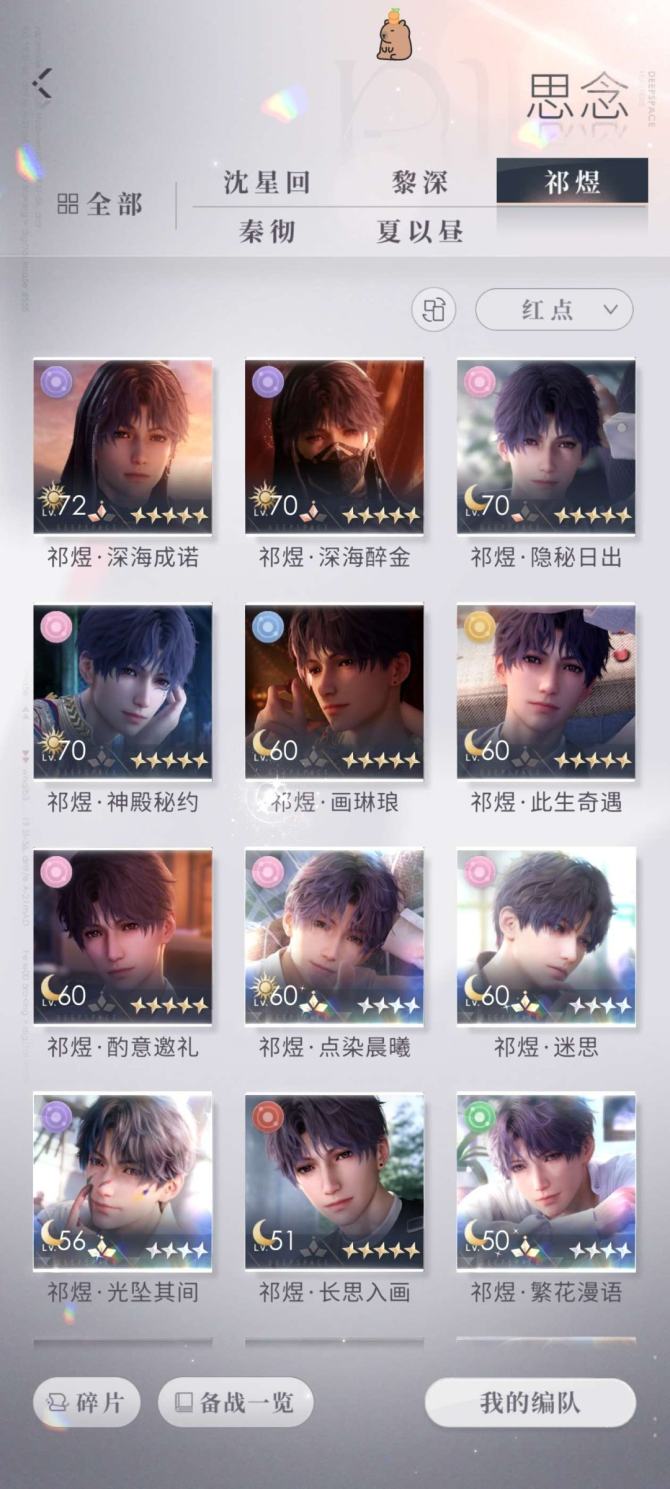Open the 祁煜·此生奇遇 card

(x=546, y=691)
